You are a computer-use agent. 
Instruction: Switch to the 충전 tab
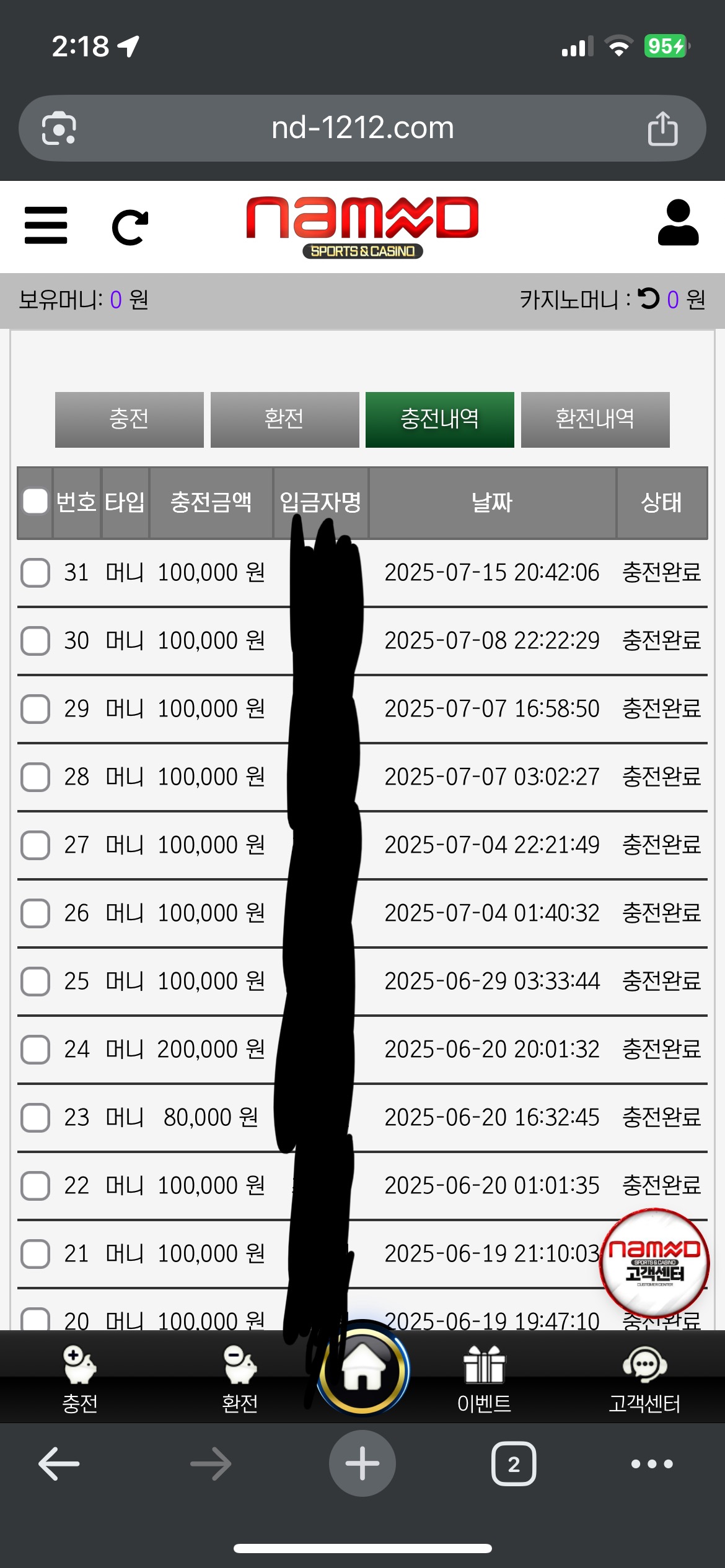pos(129,419)
